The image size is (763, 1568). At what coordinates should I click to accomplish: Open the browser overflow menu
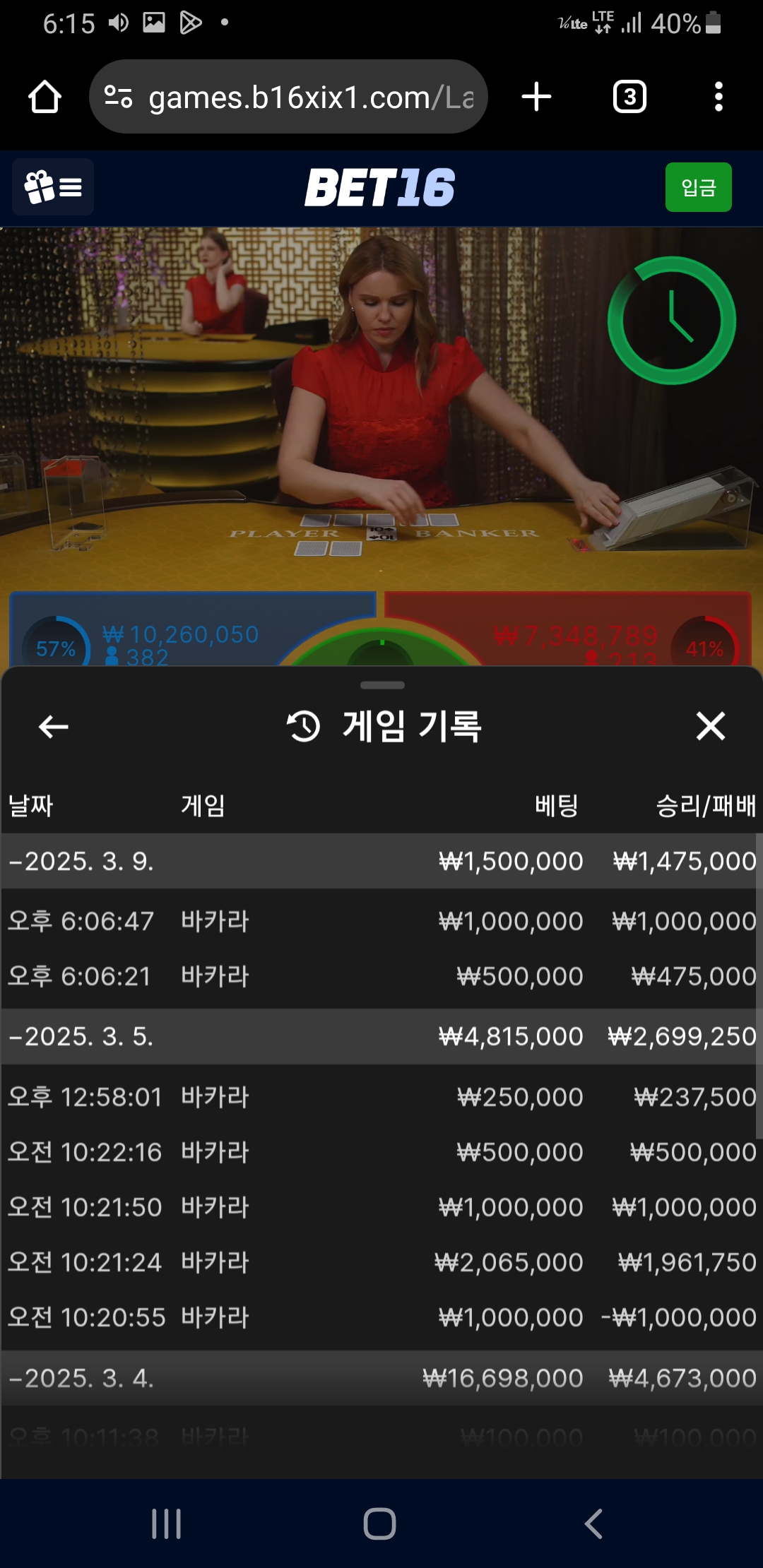click(718, 97)
